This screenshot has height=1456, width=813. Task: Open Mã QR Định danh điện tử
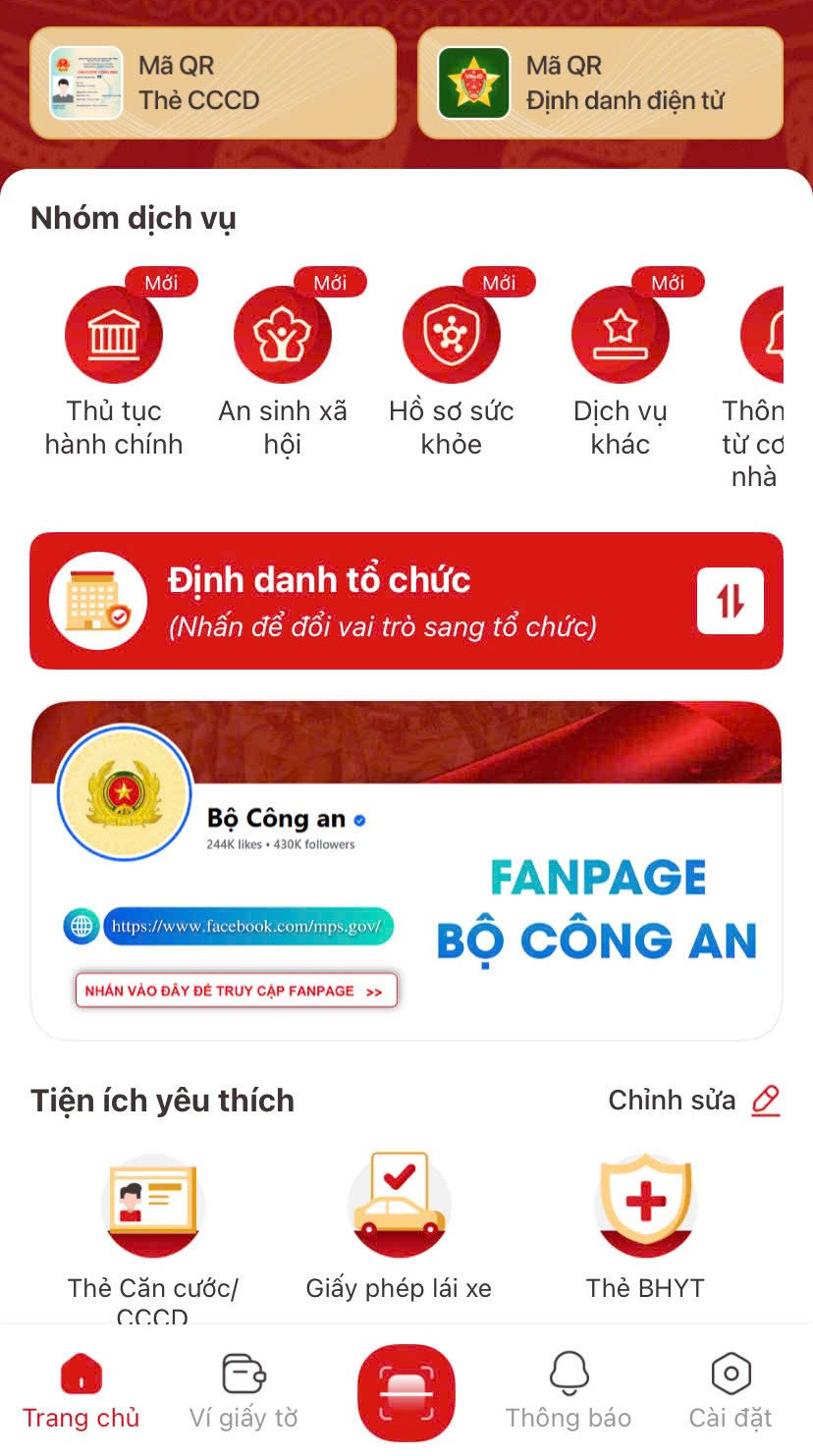(x=600, y=83)
